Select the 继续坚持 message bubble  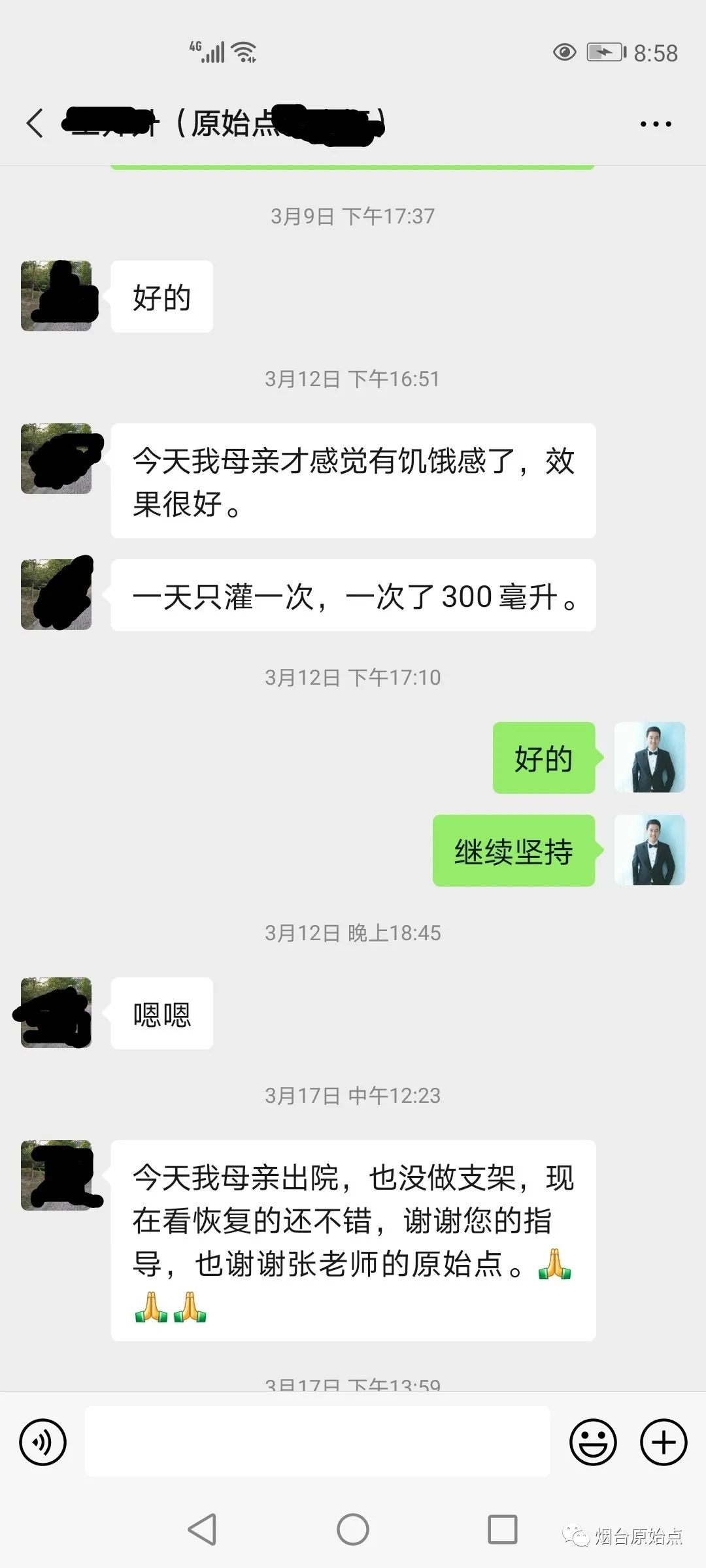pyautogui.click(x=514, y=849)
